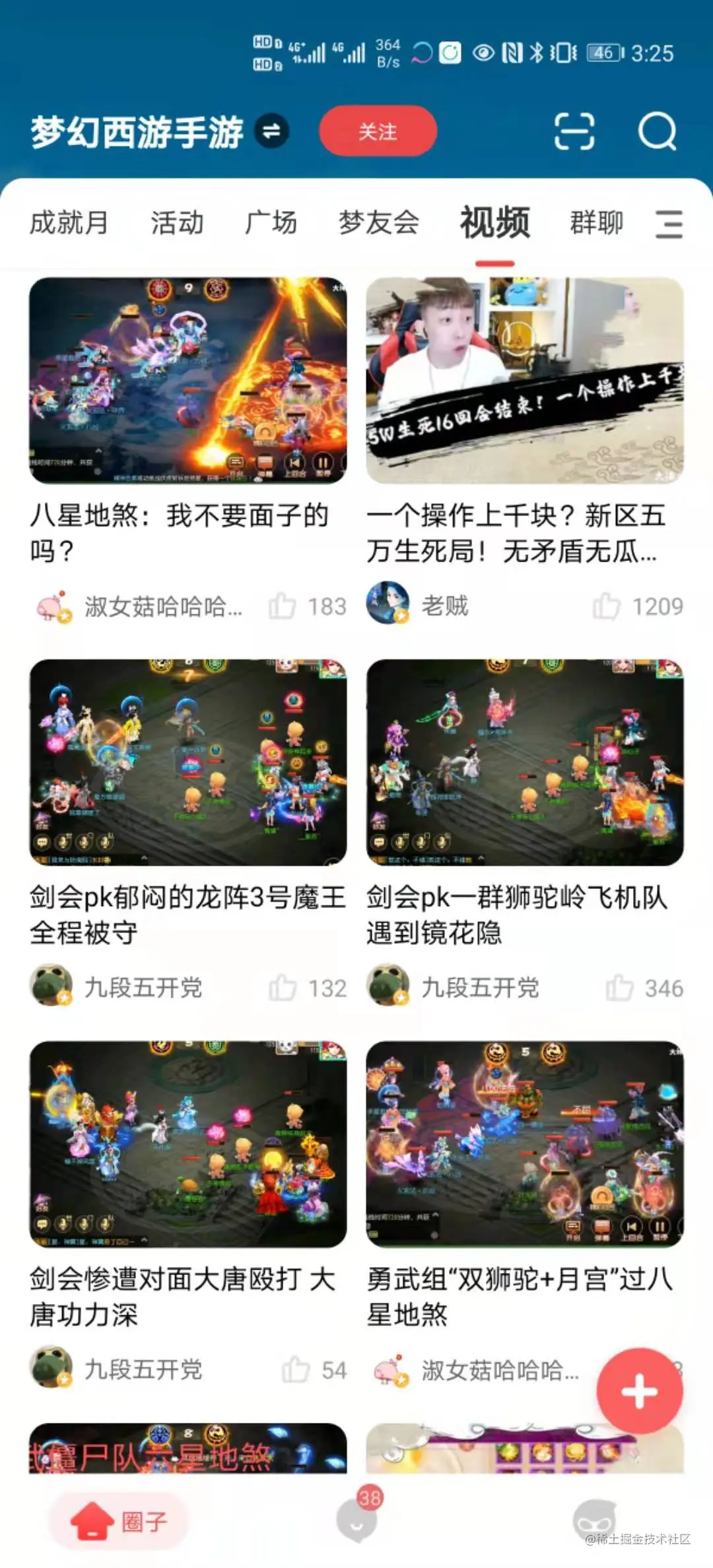This screenshot has width=713, height=1568.
Task: Watch 剑会pk一群狮驼岭飞机队遇到镜花隐
Action: (x=525, y=762)
